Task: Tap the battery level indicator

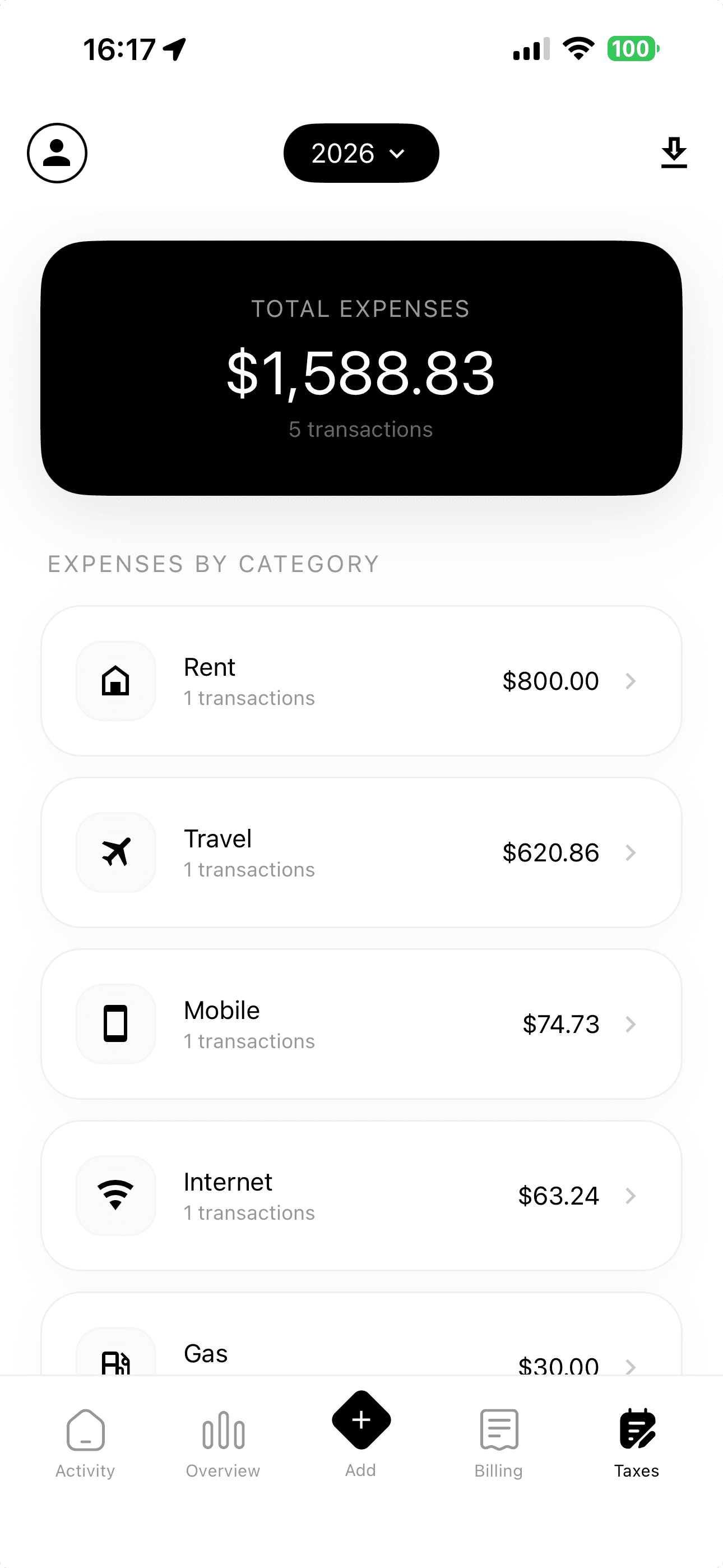Action: click(x=632, y=49)
